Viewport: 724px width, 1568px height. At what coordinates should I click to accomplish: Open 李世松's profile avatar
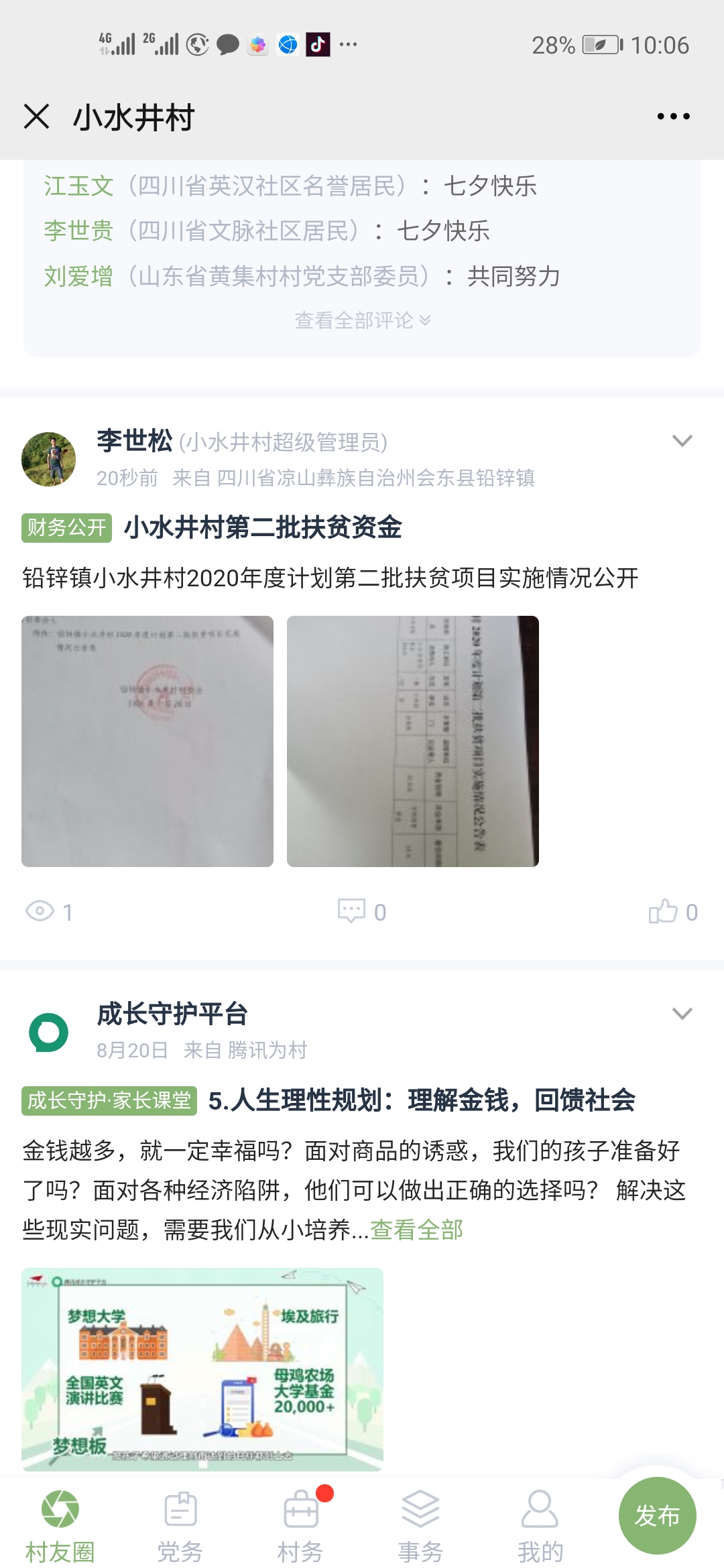(48, 459)
